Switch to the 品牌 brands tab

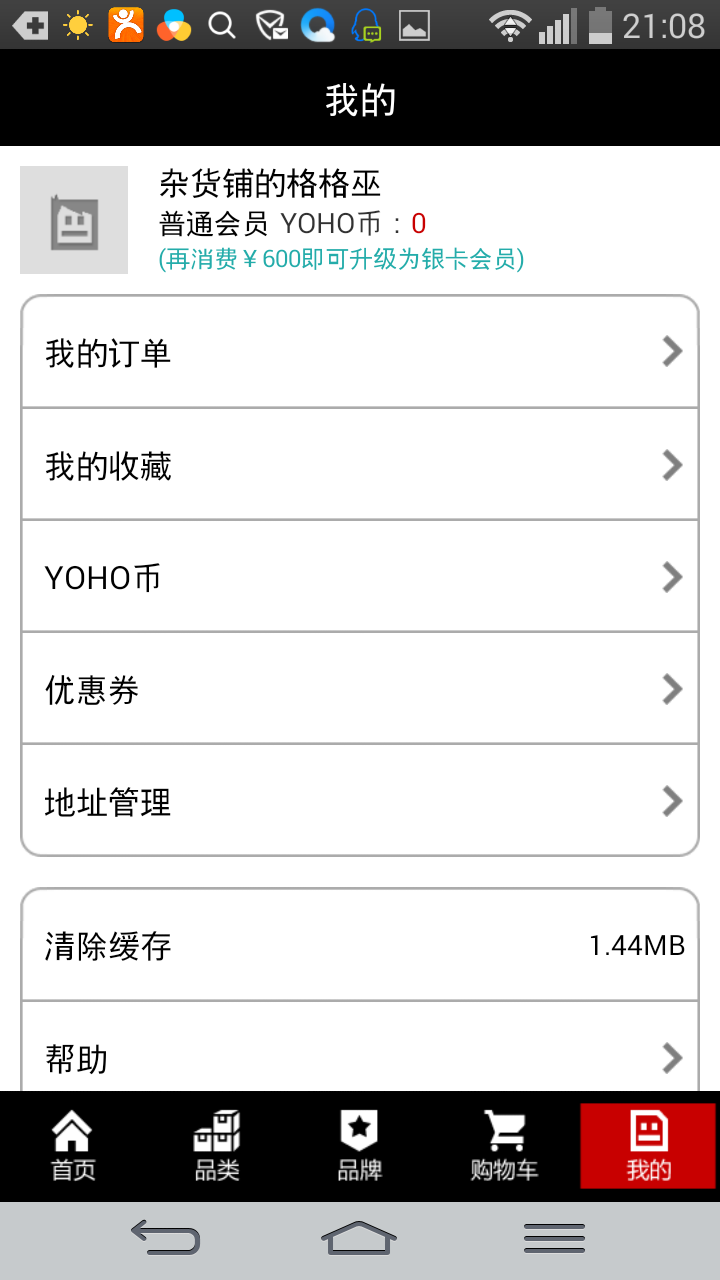tap(360, 1146)
